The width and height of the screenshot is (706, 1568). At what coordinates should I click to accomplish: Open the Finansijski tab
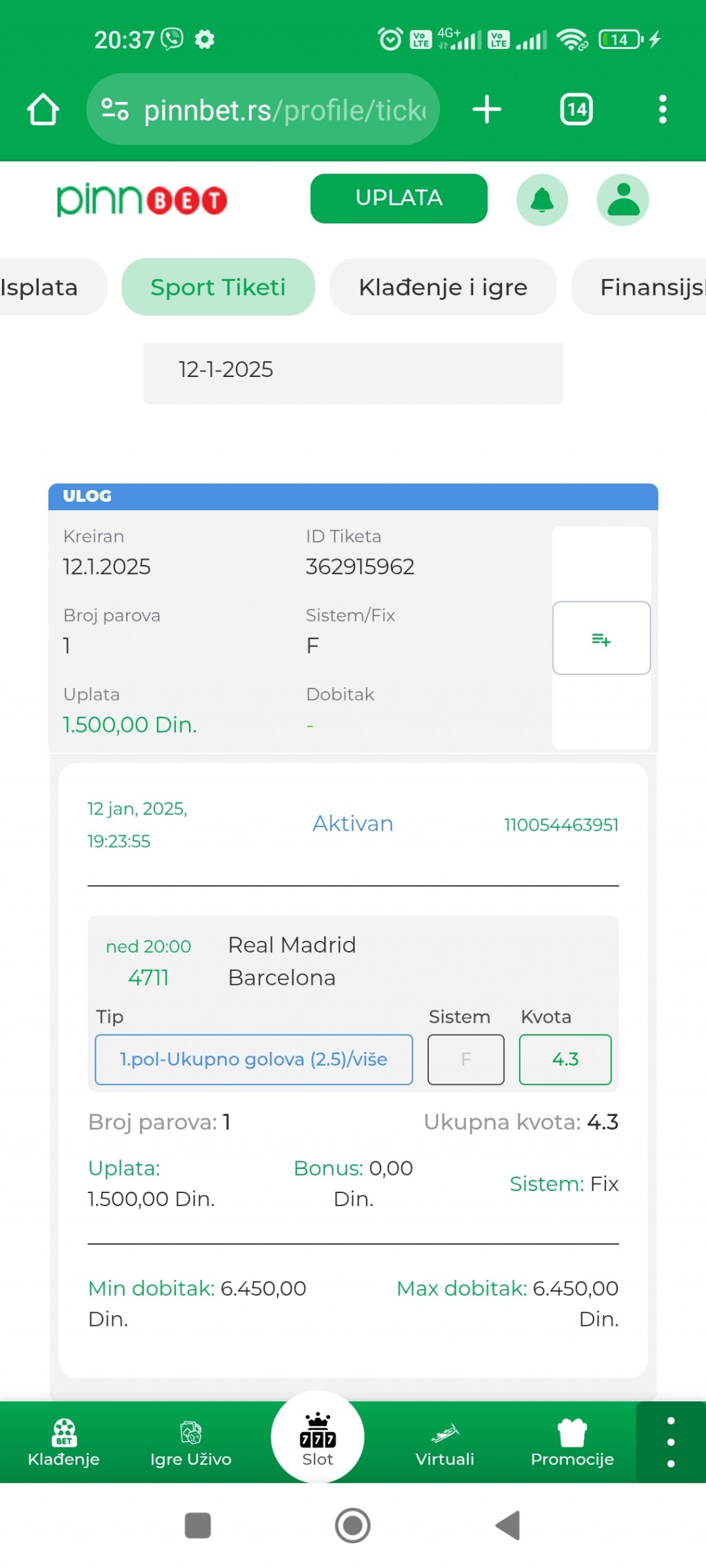(639, 287)
